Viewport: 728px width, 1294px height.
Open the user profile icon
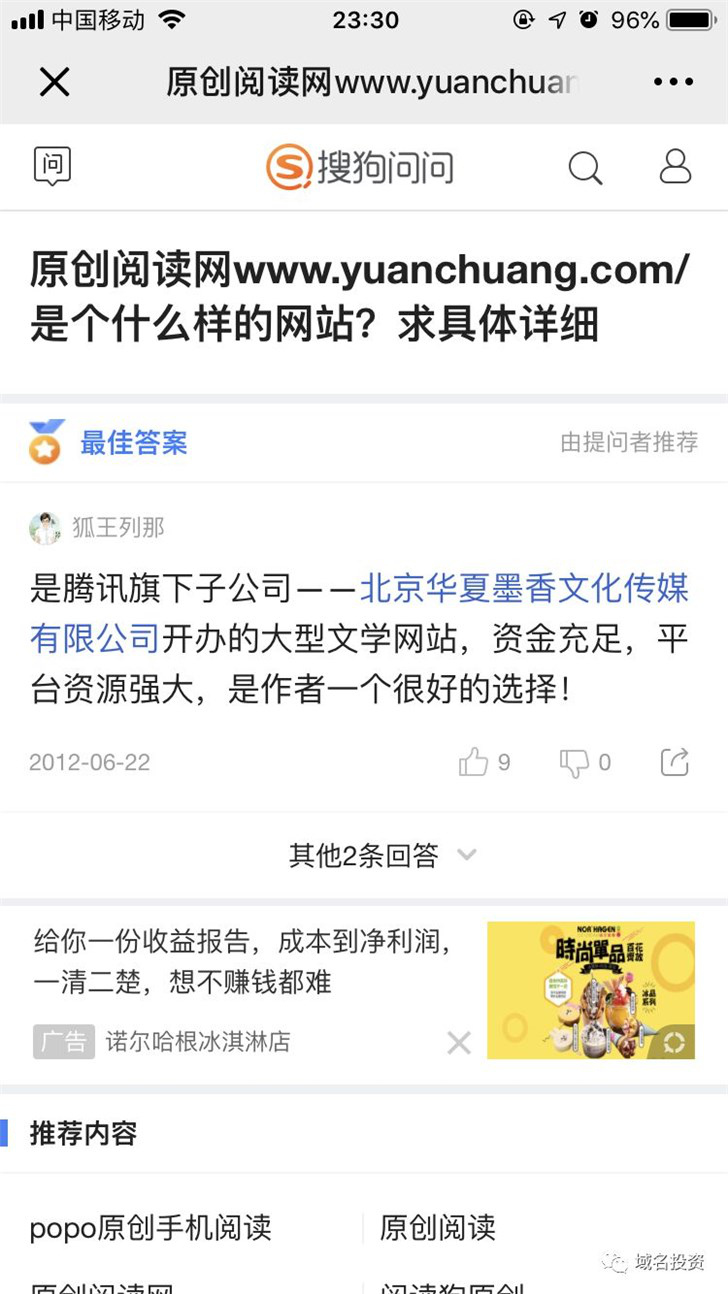click(675, 166)
